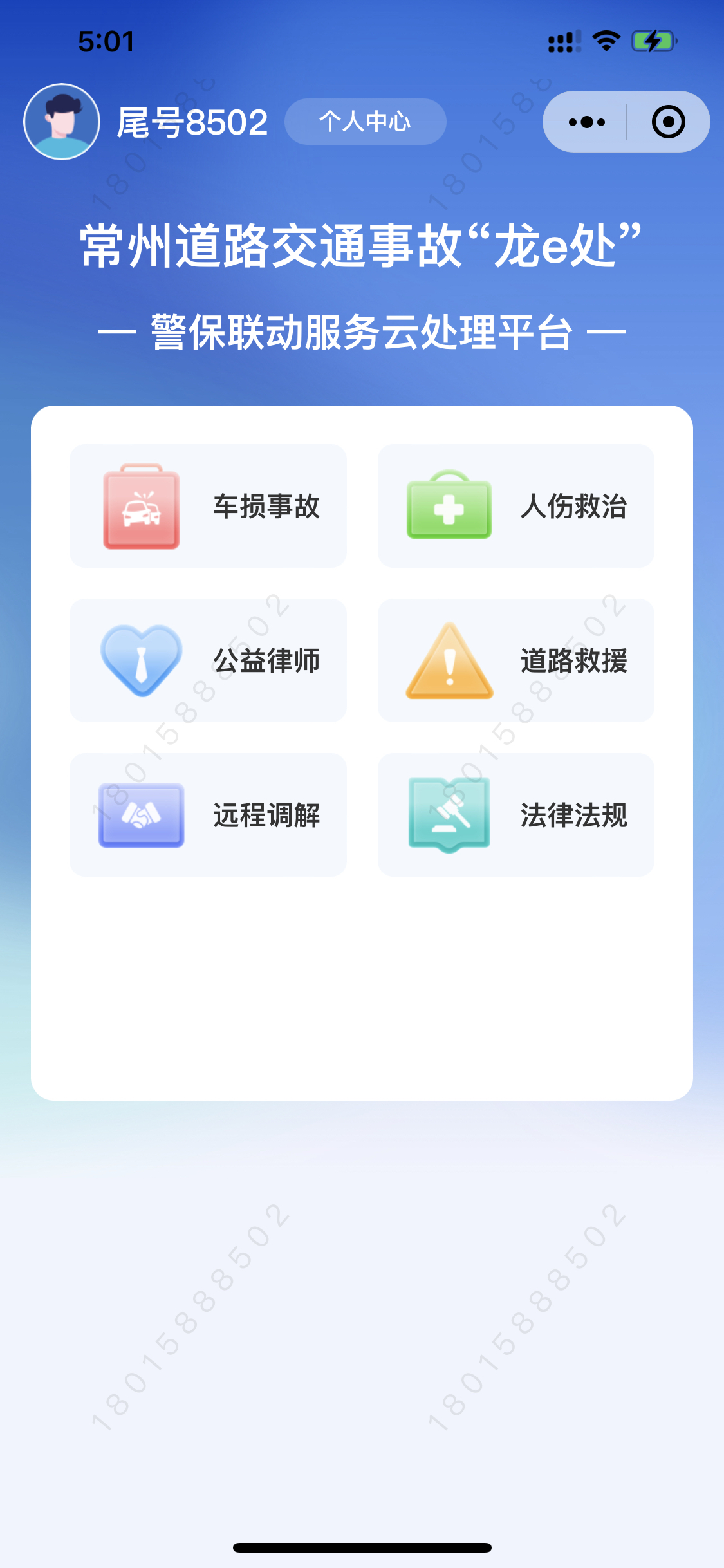The width and height of the screenshot is (724, 1568).
Task: Open the 远程调解 remote mediation card
Action: tap(208, 815)
